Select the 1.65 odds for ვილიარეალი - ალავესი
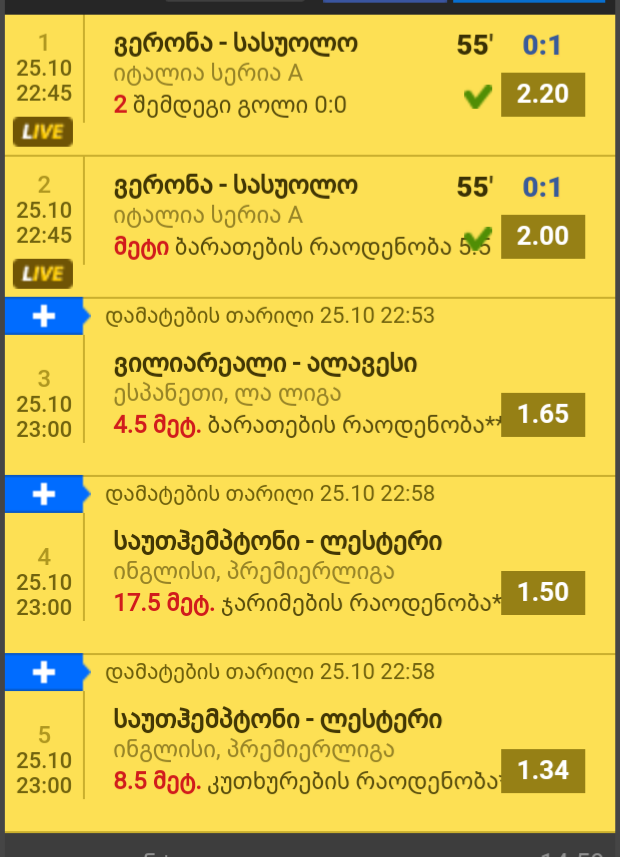This screenshot has height=857, width=620. click(542, 414)
